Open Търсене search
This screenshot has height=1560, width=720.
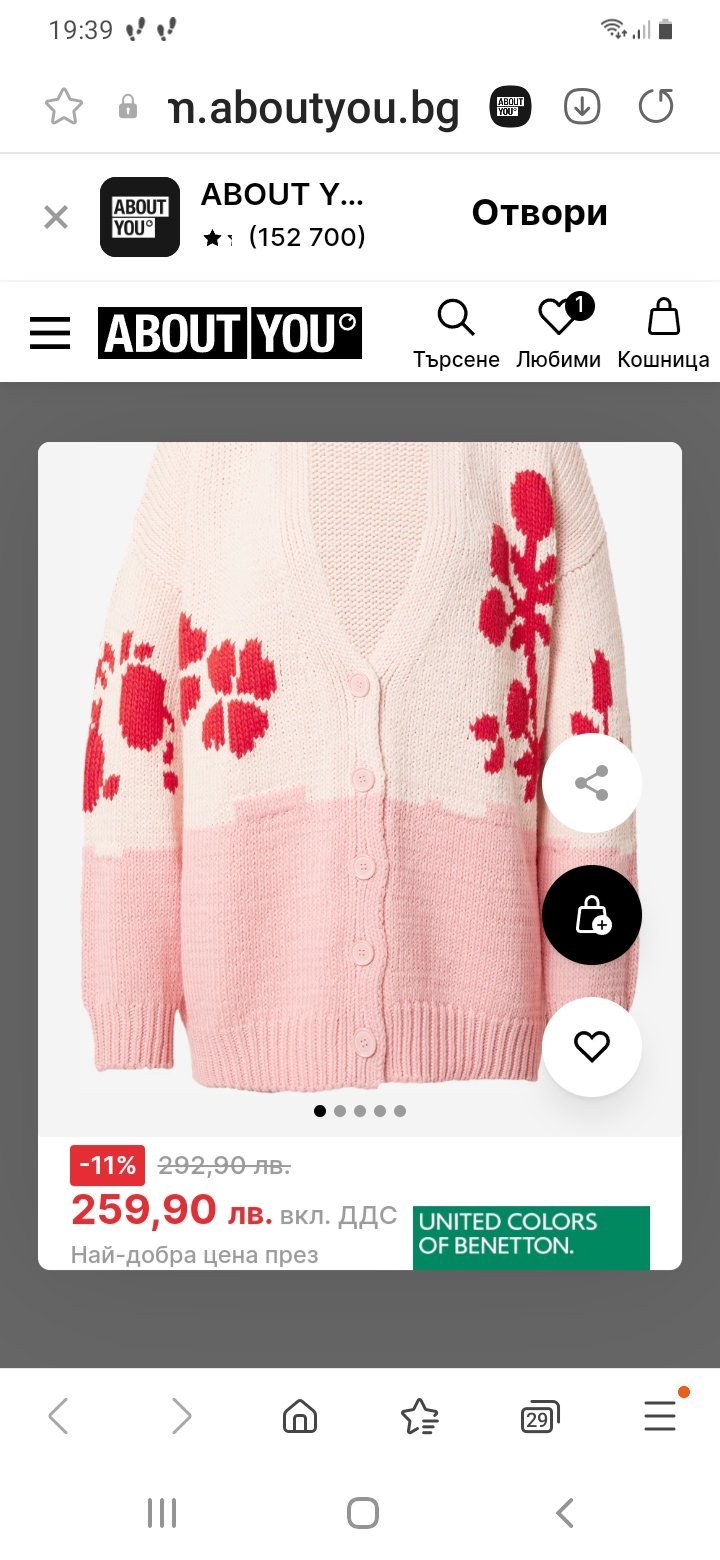[x=456, y=334]
